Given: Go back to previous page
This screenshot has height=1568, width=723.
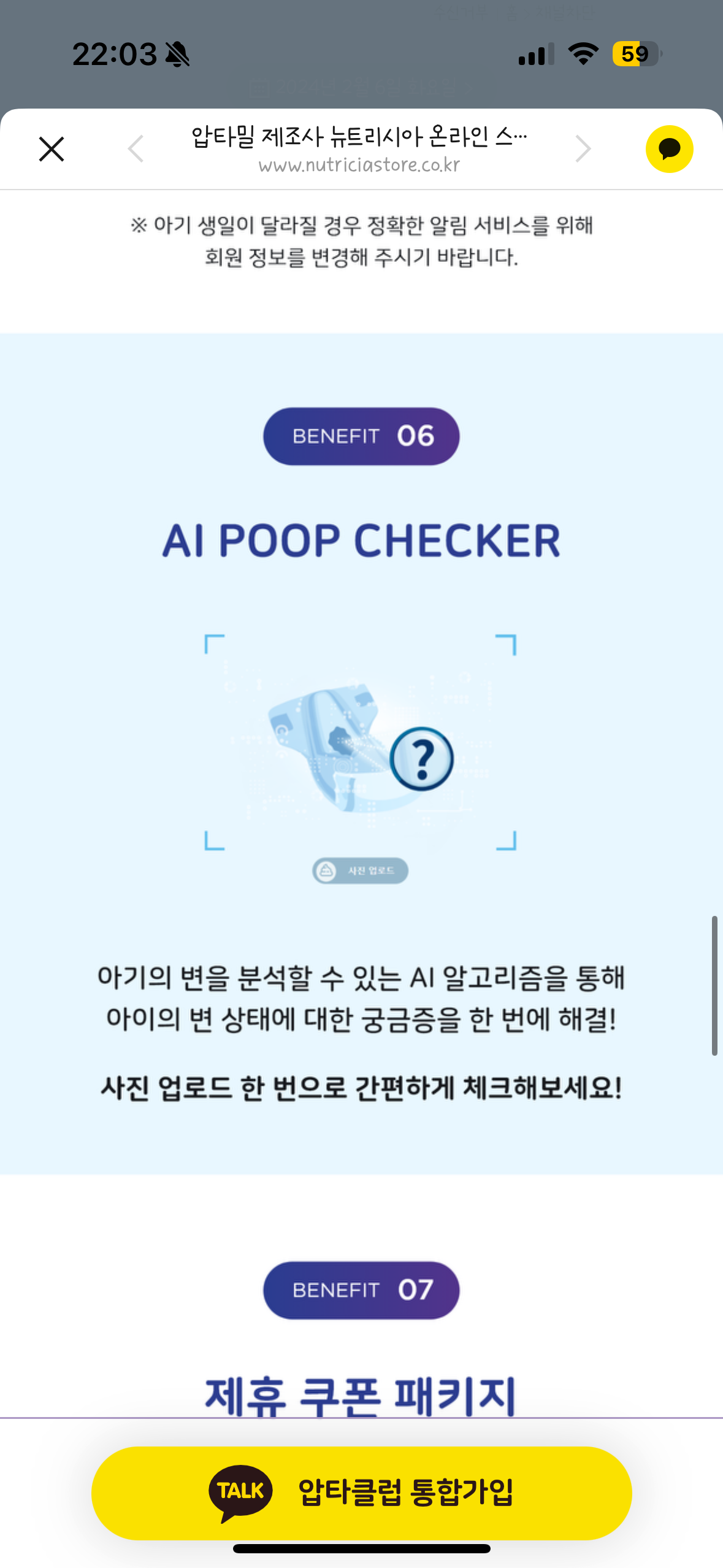Looking at the screenshot, I should (136, 149).
